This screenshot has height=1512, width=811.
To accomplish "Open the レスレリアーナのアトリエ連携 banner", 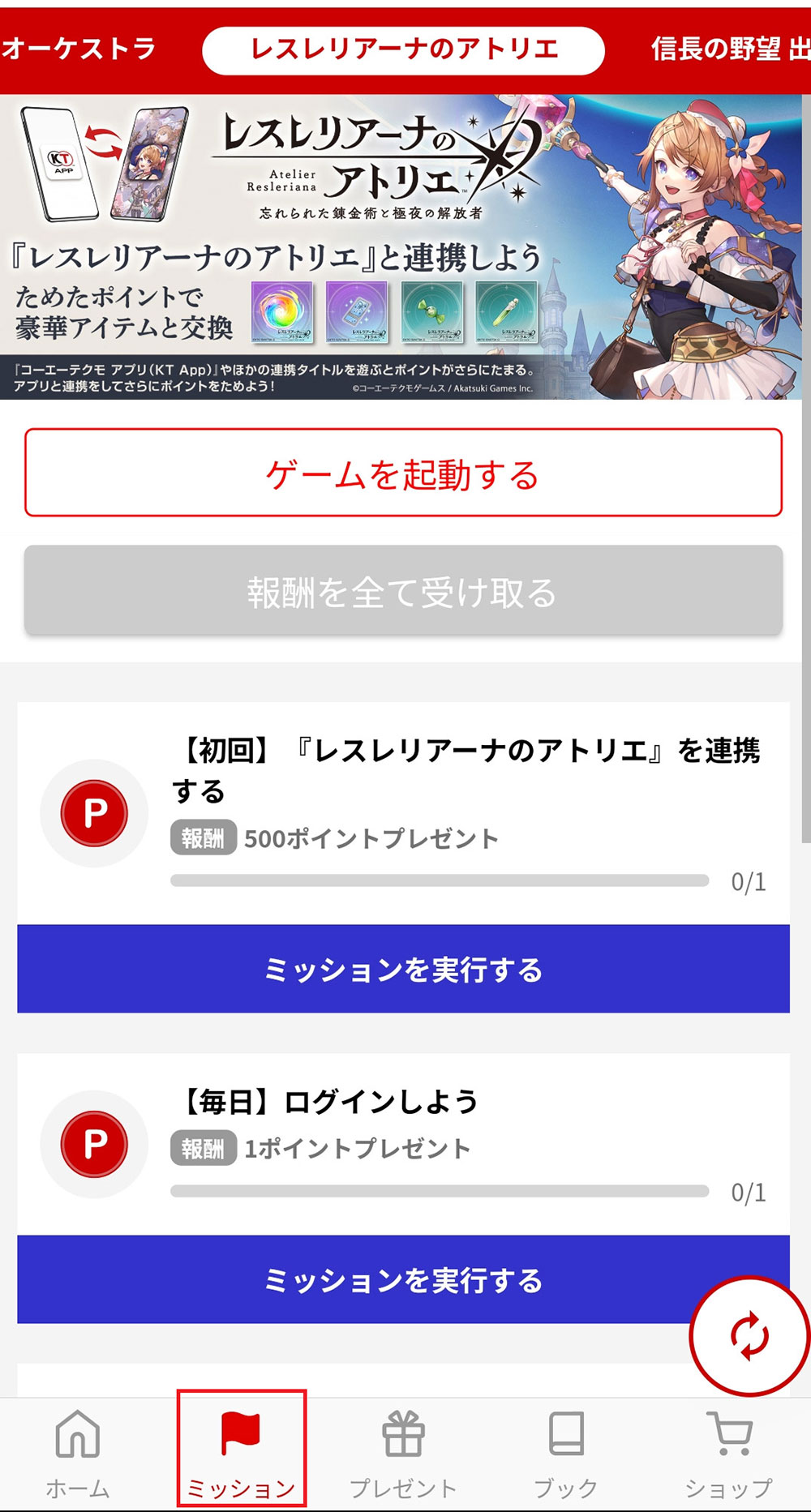I will tap(403, 246).
